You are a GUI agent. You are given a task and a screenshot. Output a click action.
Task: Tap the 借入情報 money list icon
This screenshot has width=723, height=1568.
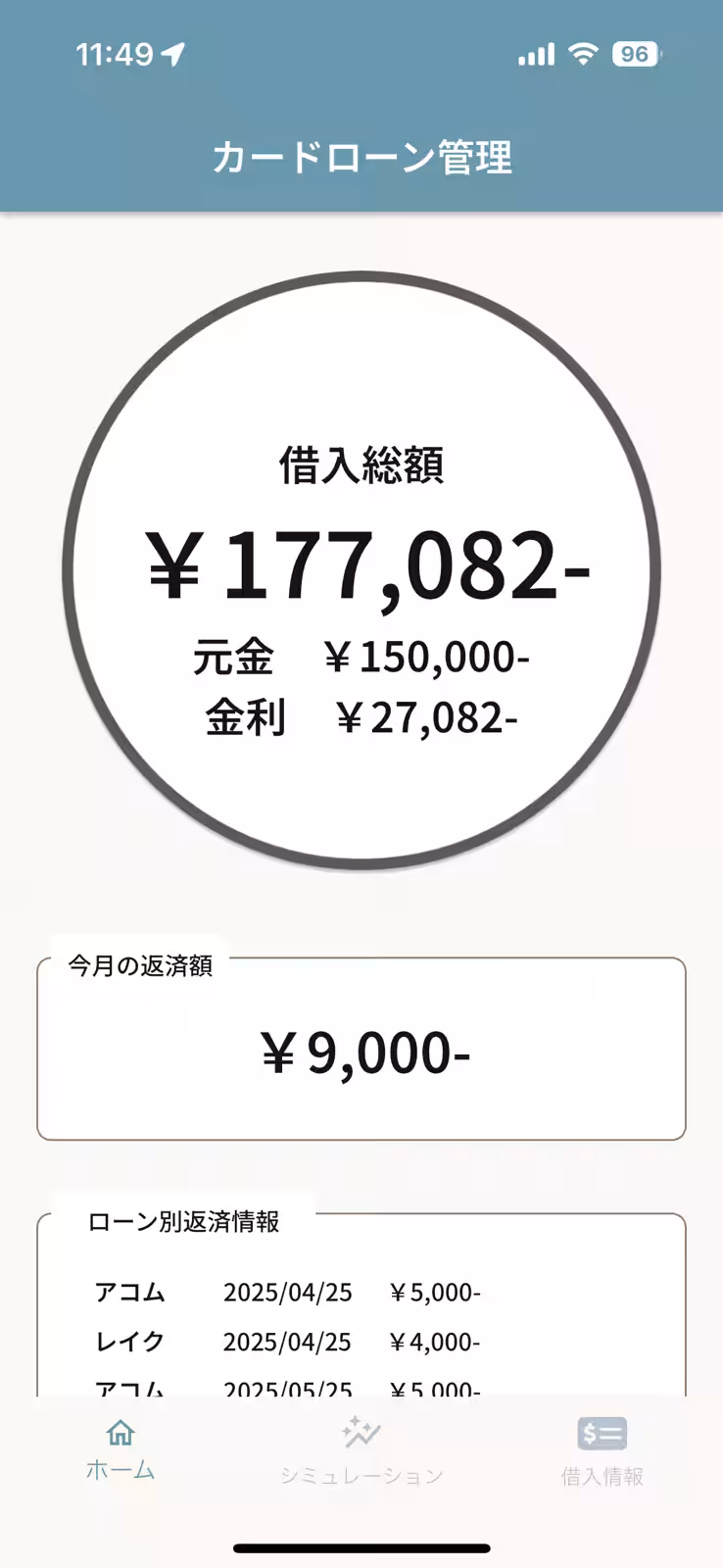click(603, 1433)
